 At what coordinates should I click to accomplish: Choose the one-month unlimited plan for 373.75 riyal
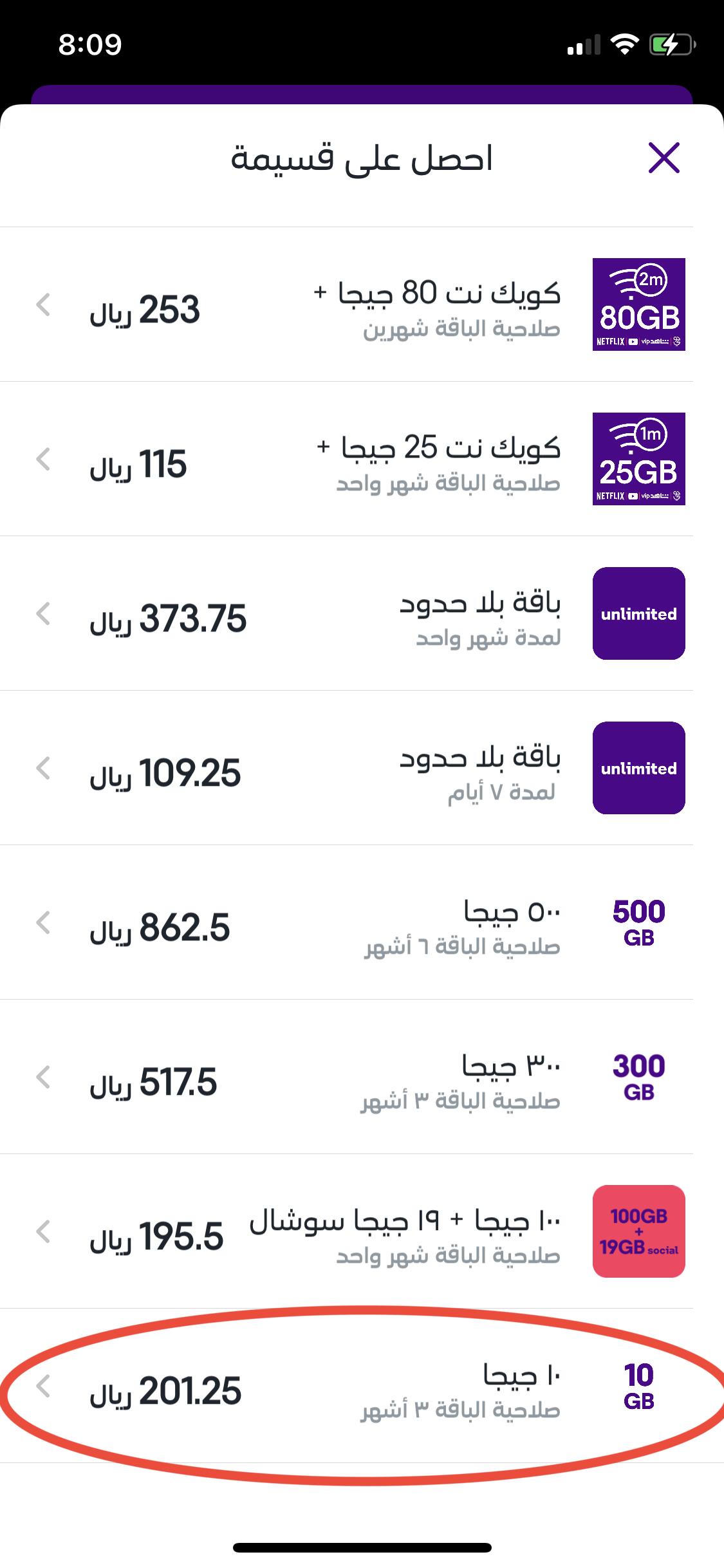click(x=360, y=614)
